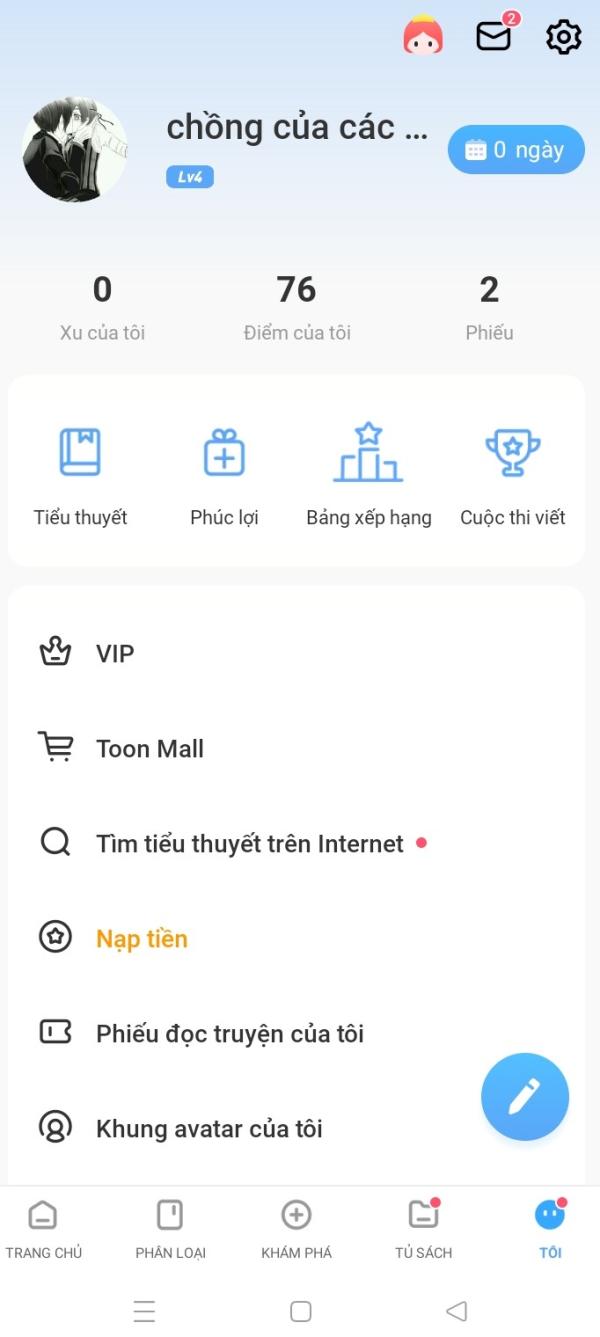Open Phúc lợi rewards
Screen dimensions: 600x1337
(x=224, y=474)
